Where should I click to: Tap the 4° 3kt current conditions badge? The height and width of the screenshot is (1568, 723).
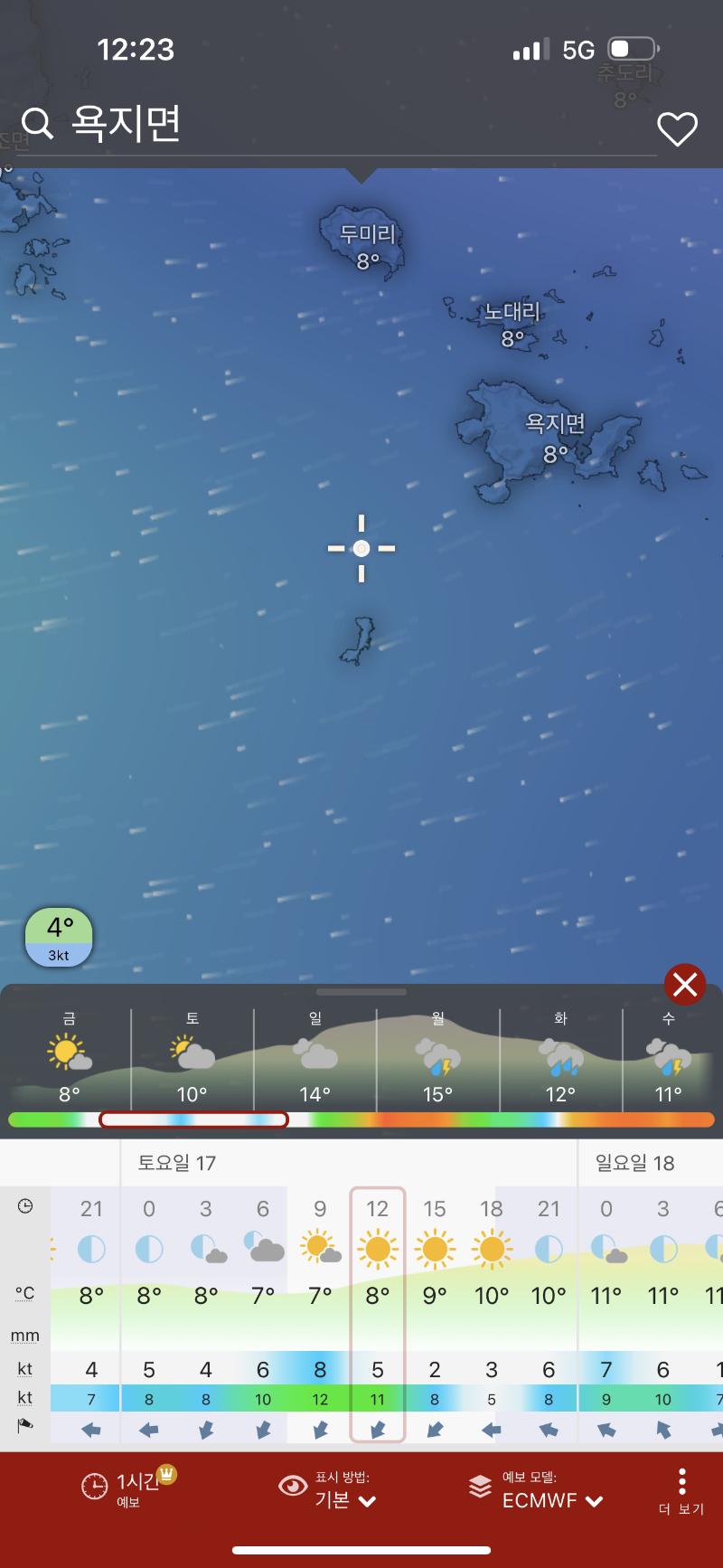point(59,938)
